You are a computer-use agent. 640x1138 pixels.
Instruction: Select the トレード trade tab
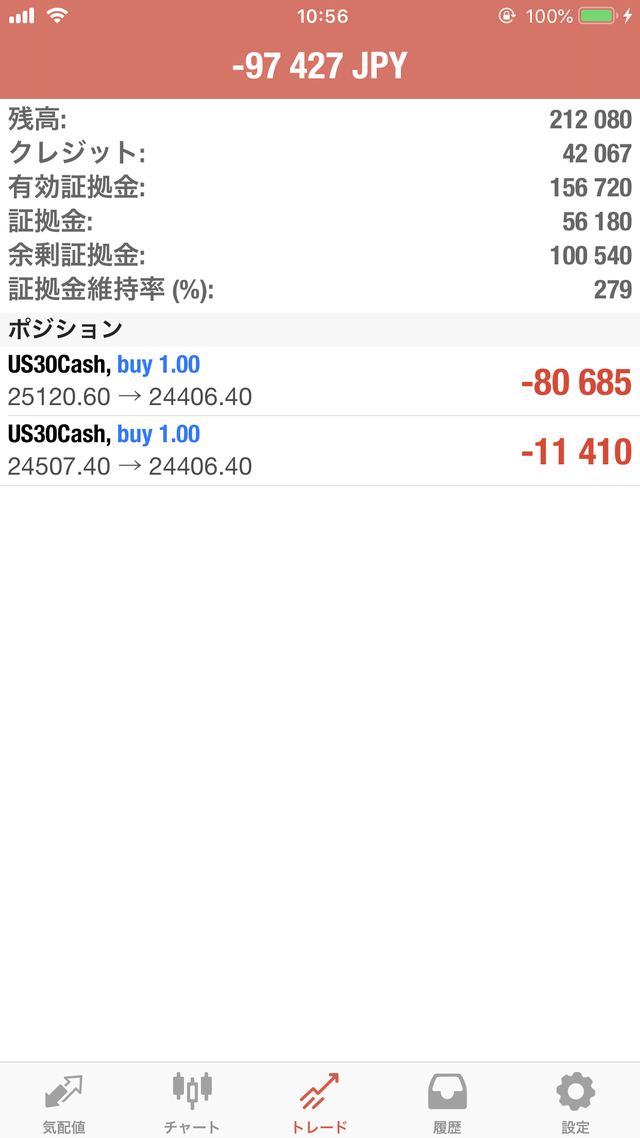pyautogui.click(x=320, y=1100)
